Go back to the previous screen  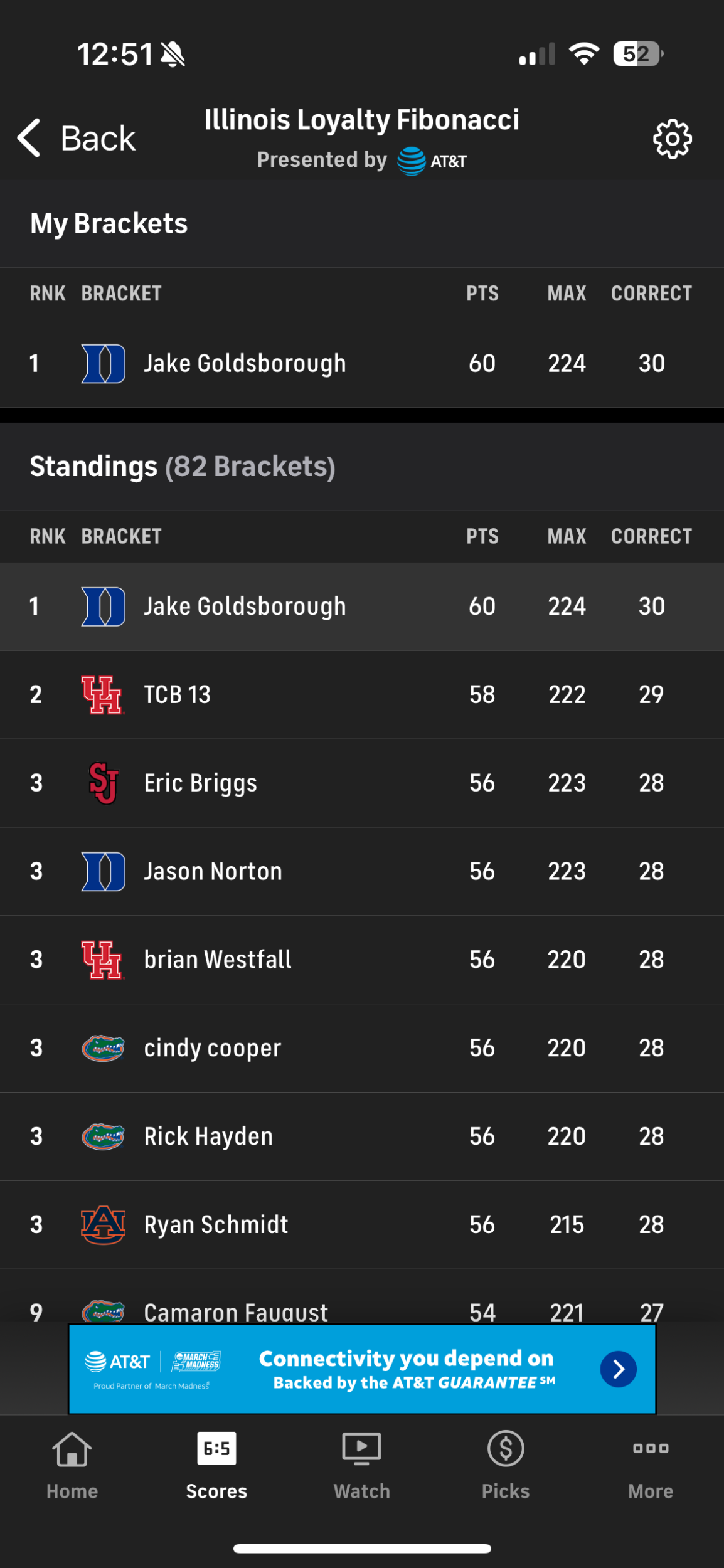pyautogui.click(x=77, y=138)
